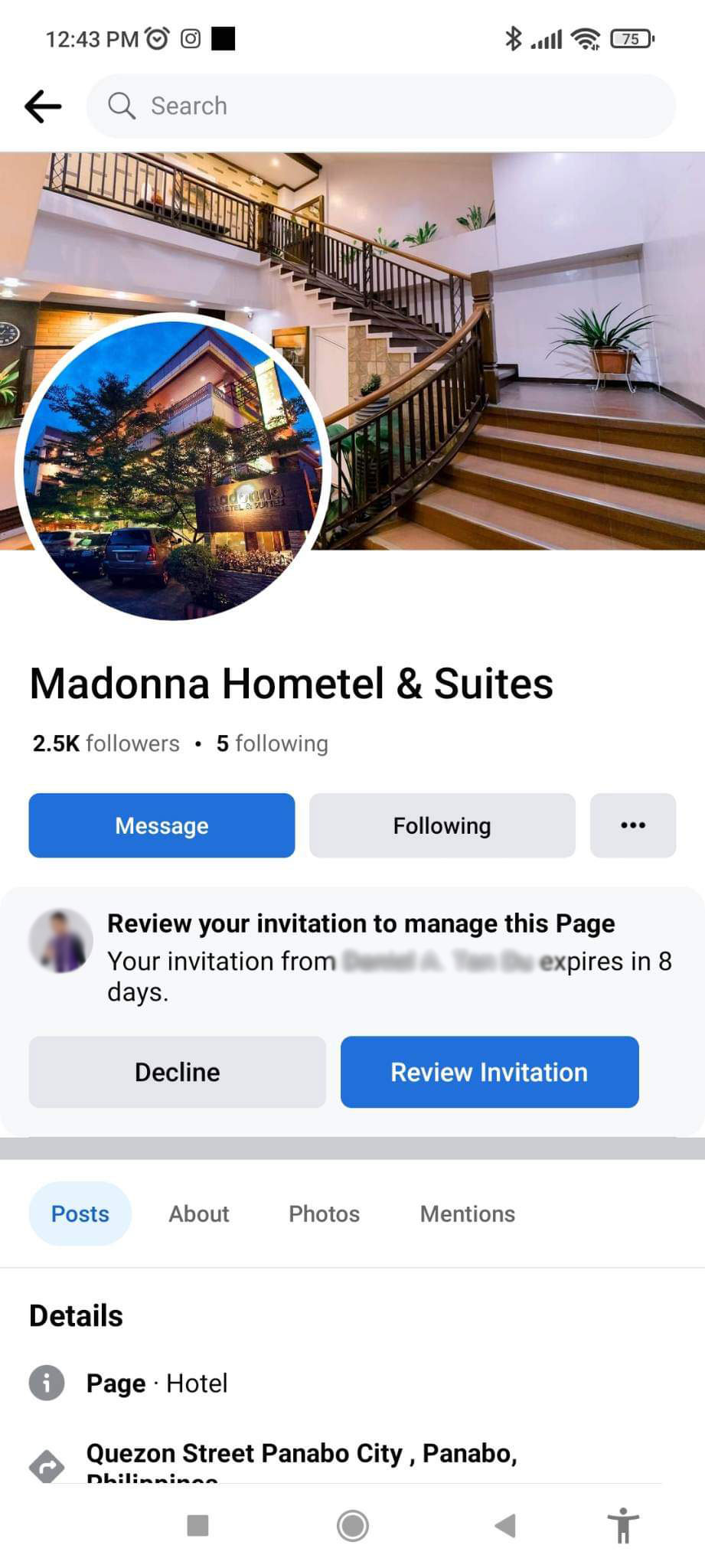Image resolution: width=705 pixels, height=1568 pixels.
Task: Open recent apps from the navigation bar
Action: point(197,1525)
